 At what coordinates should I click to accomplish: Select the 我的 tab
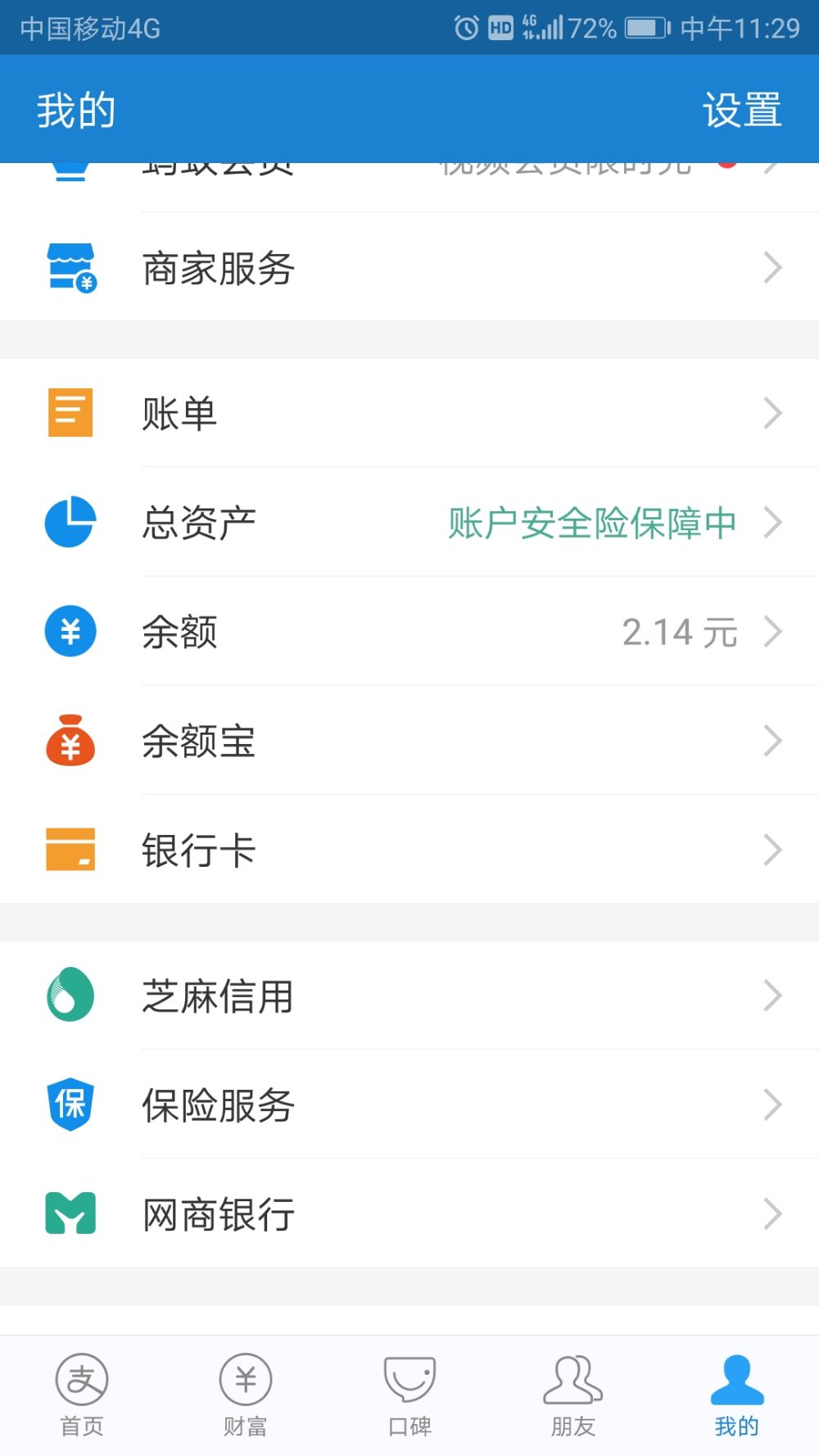(x=737, y=1395)
